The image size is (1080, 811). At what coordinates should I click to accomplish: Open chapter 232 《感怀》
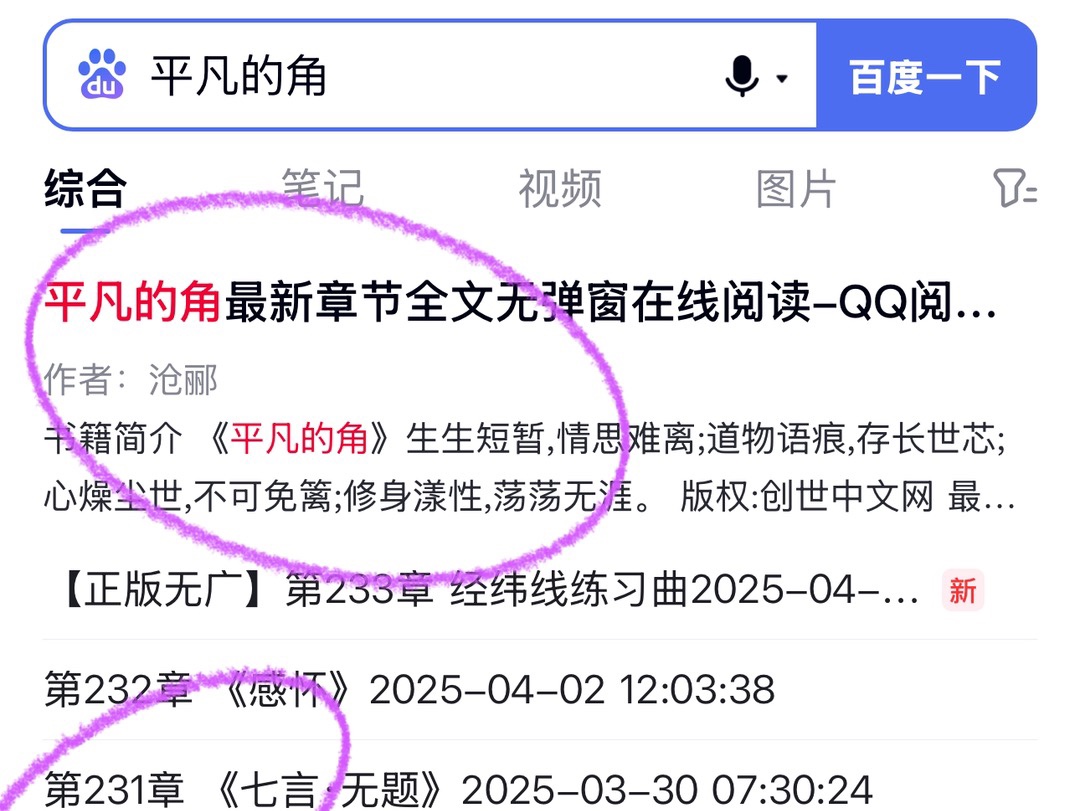(410, 689)
